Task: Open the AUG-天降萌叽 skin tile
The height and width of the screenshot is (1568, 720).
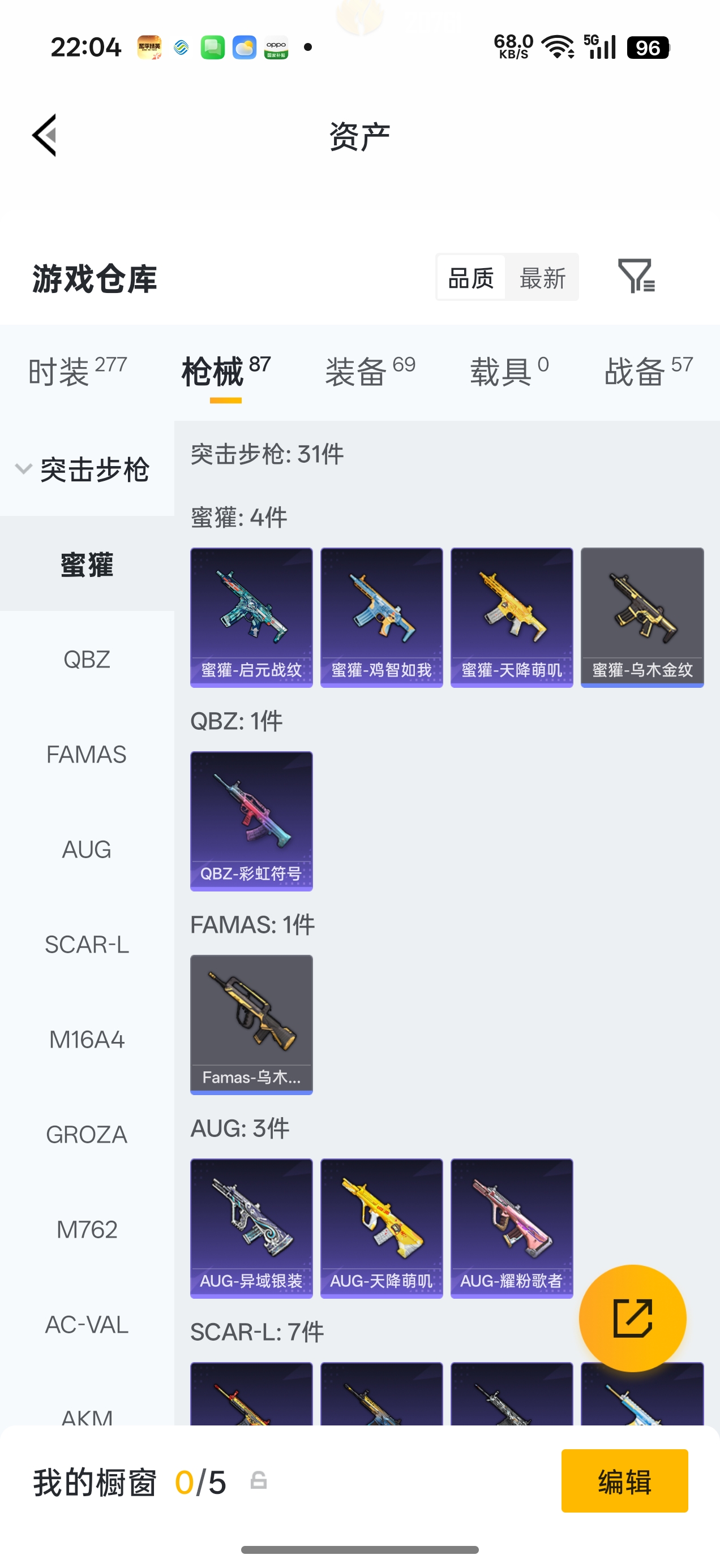Action: coord(382,1227)
